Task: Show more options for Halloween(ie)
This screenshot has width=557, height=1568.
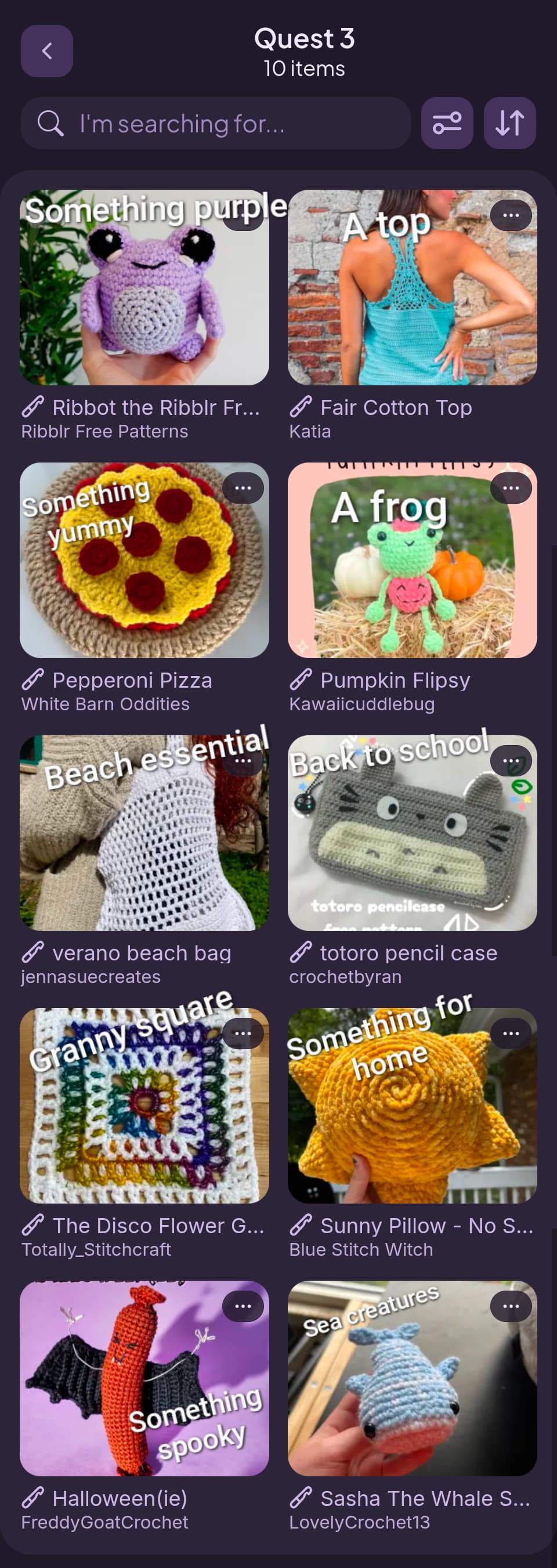Action: [x=243, y=1306]
